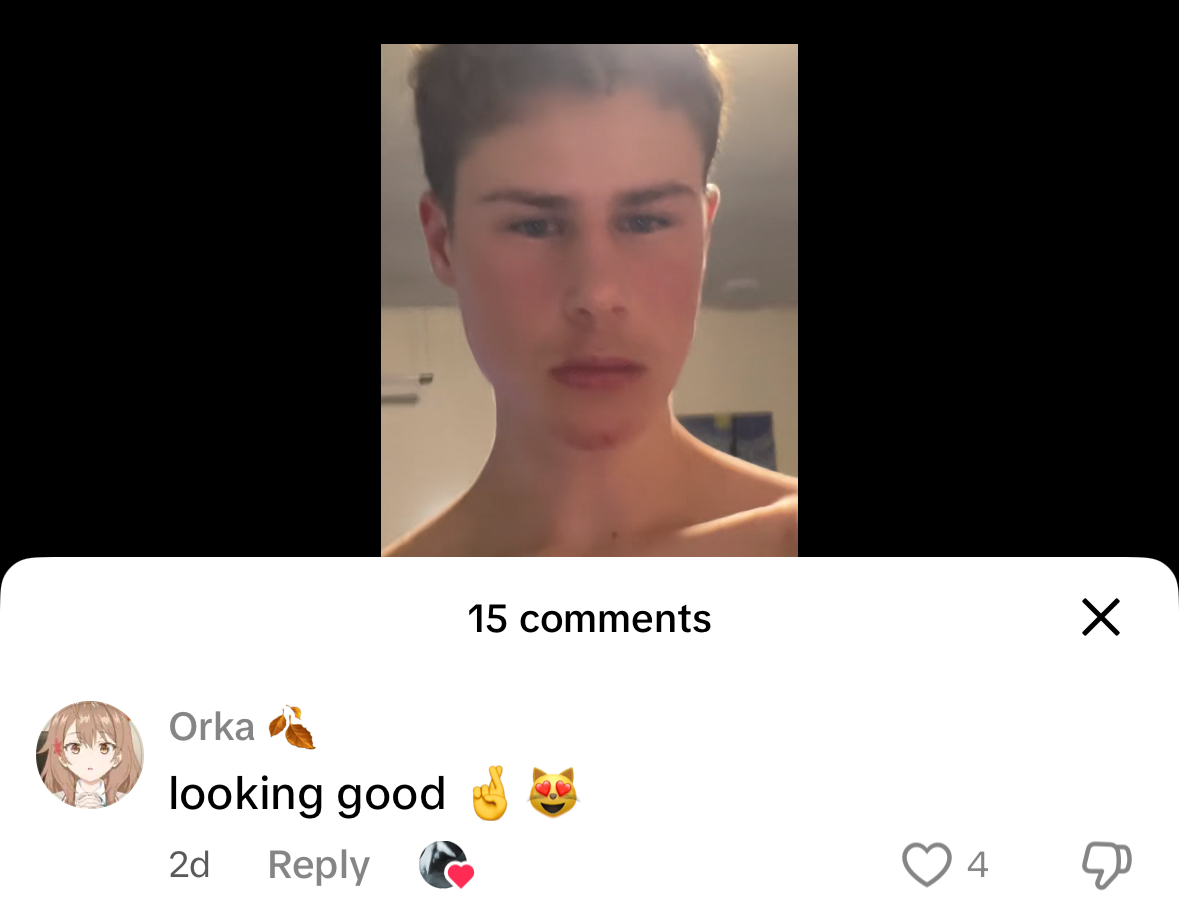Image resolution: width=1179 pixels, height=907 pixels.
Task: Open the username Orka
Action: [212, 727]
